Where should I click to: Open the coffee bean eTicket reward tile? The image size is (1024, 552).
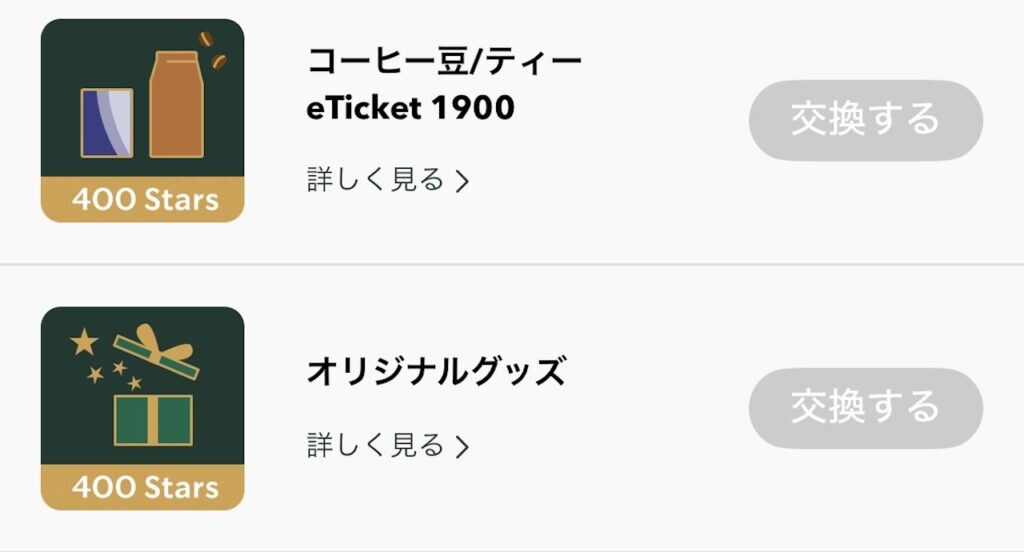(142, 120)
